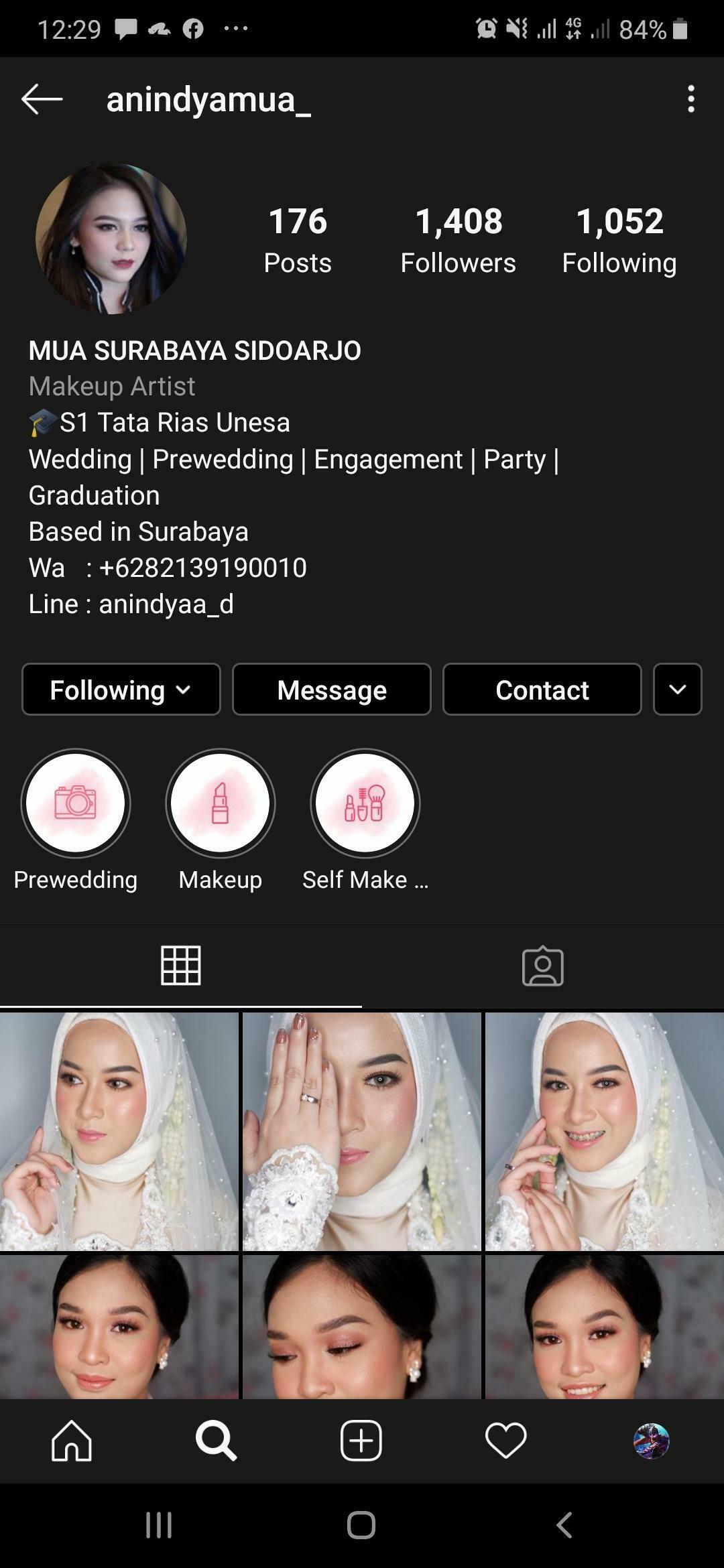Image resolution: width=724 pixels, height=1568 pixels.
Task: Go back using the top arrow
Action: point(42,99)
